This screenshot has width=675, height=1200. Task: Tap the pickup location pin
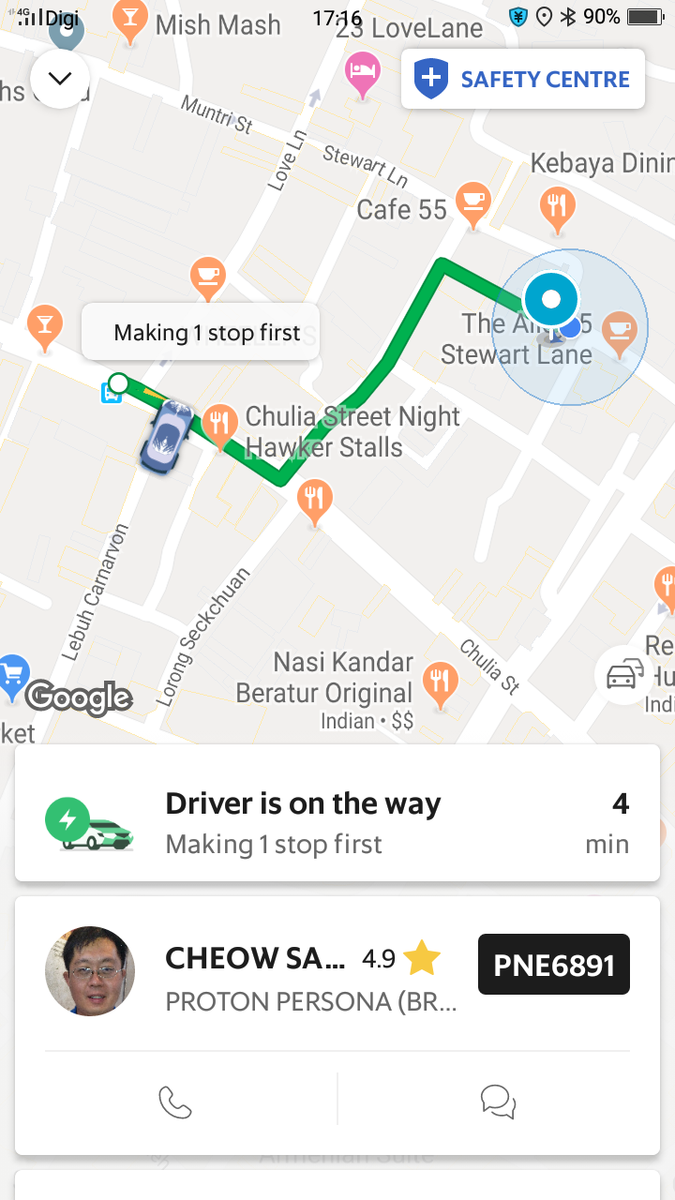tap(550, 299)
